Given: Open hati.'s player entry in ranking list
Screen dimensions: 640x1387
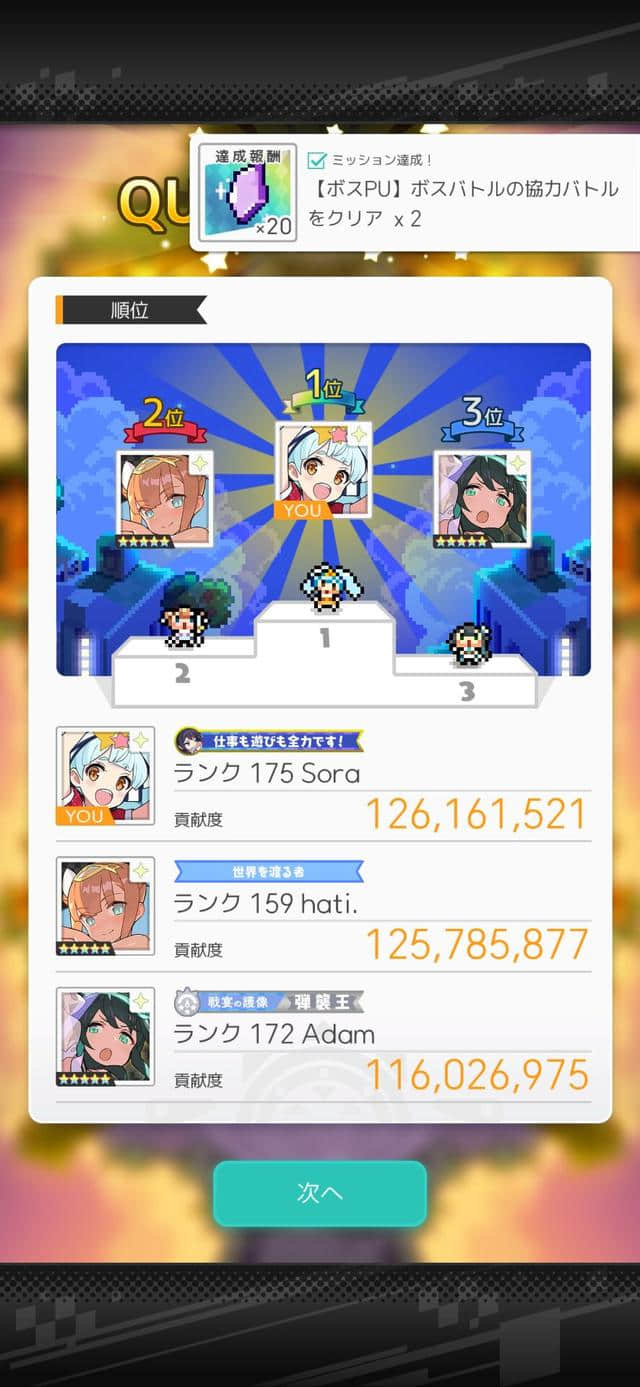Looking at the screenshot, I should point(320,908).
